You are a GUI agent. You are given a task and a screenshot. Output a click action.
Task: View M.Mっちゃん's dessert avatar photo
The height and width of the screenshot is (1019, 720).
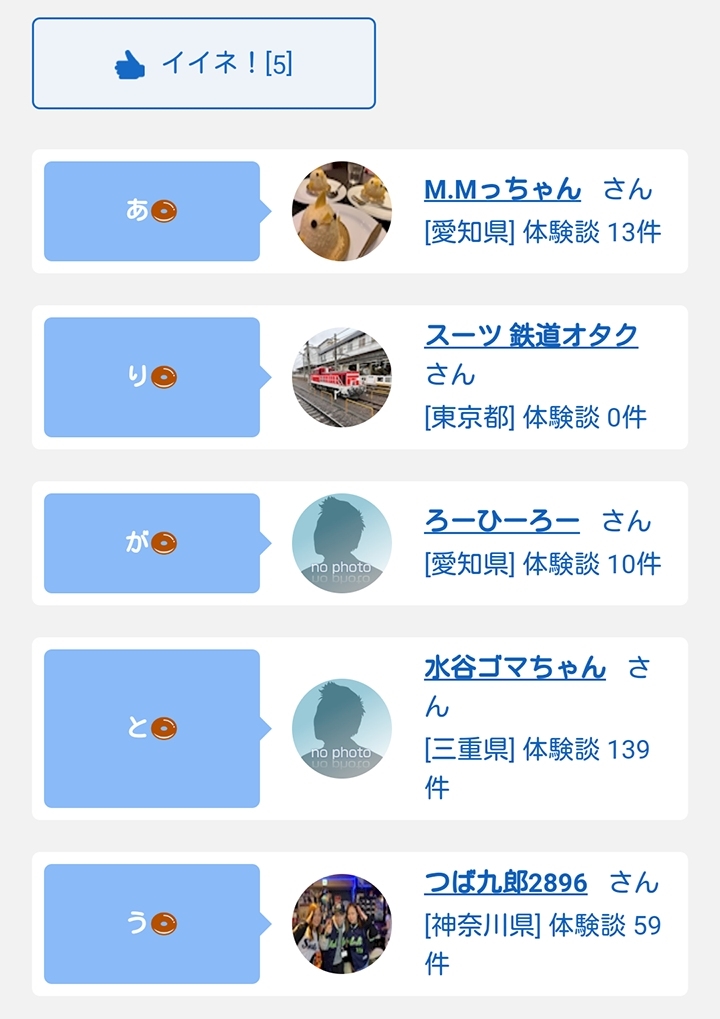[x=342, y=211]
